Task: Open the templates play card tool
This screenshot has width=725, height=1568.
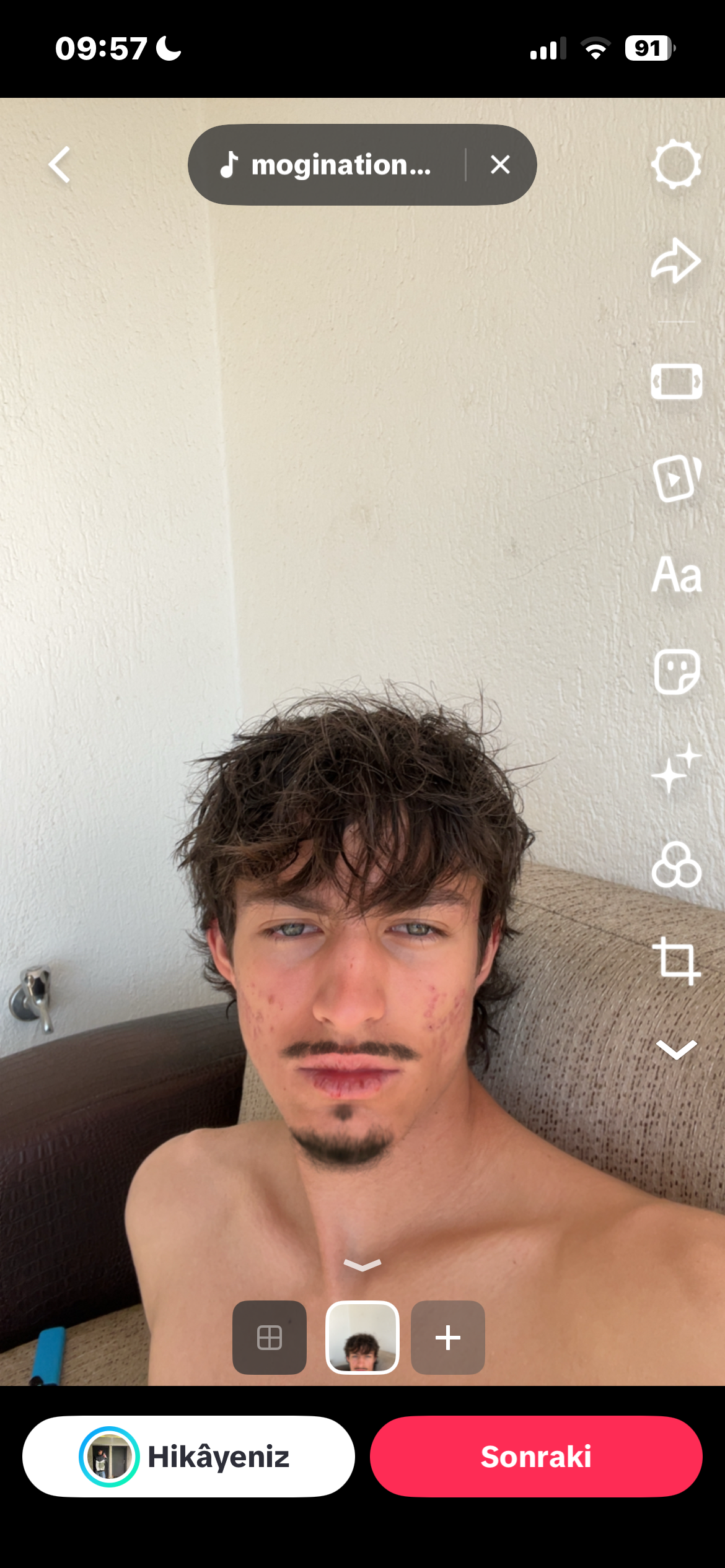Action: (676, 478)
